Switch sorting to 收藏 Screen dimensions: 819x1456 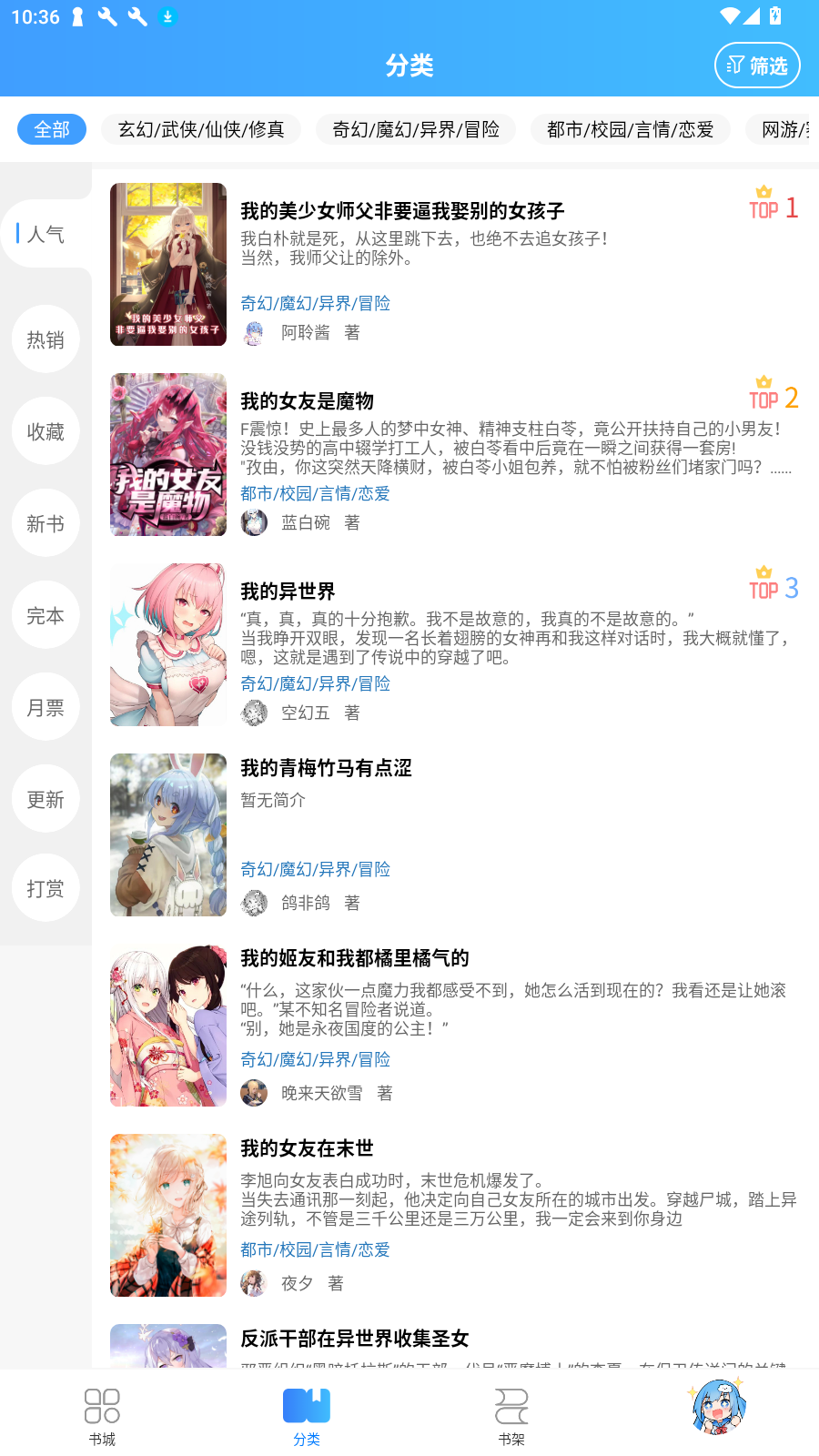coord(45,431)
